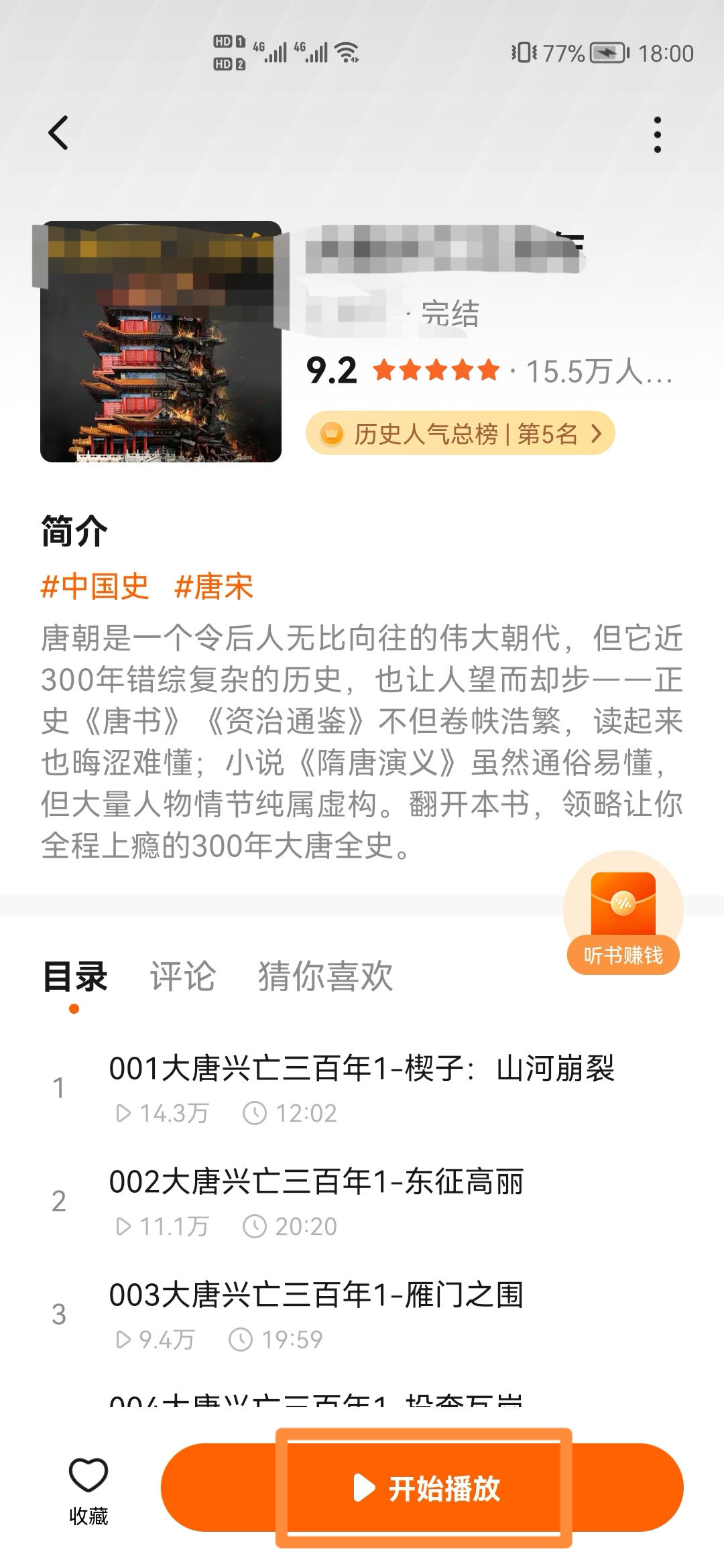
Task: Add this audiobook to 收藏
Action: click(x=88, y=1486)
